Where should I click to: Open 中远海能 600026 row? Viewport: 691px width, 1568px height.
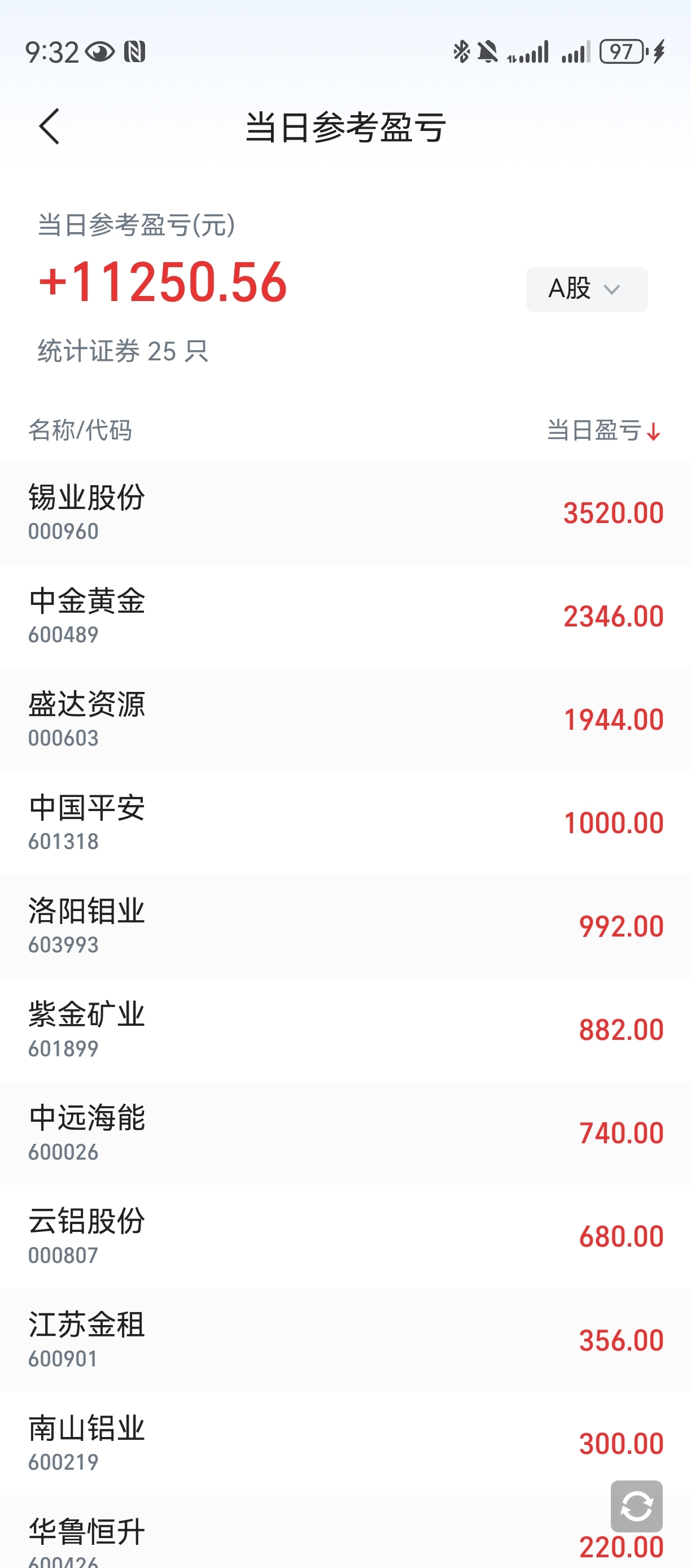click(345, 1134)
